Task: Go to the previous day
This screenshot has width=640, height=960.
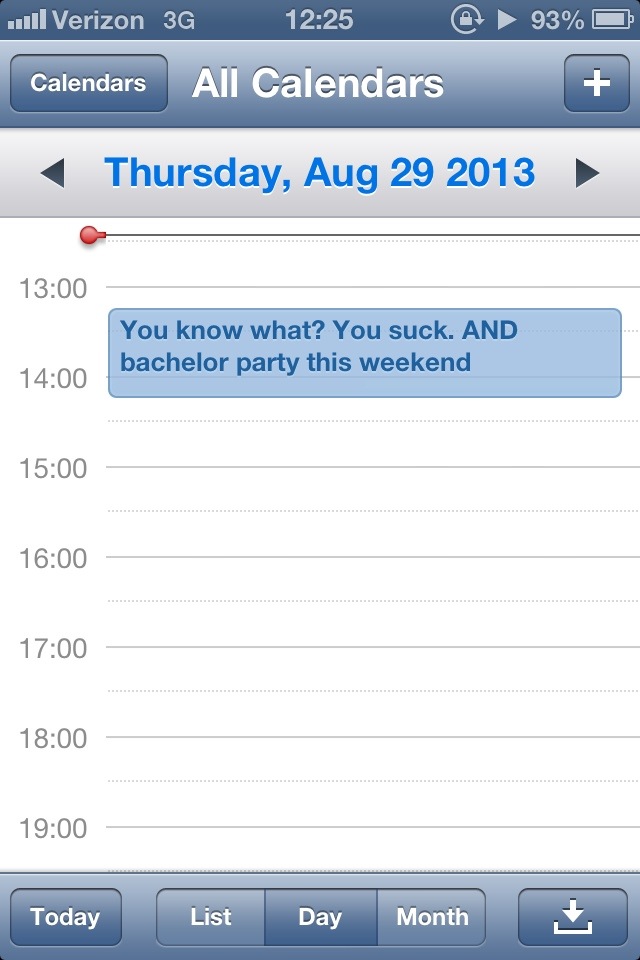Action: coord(52,174)
